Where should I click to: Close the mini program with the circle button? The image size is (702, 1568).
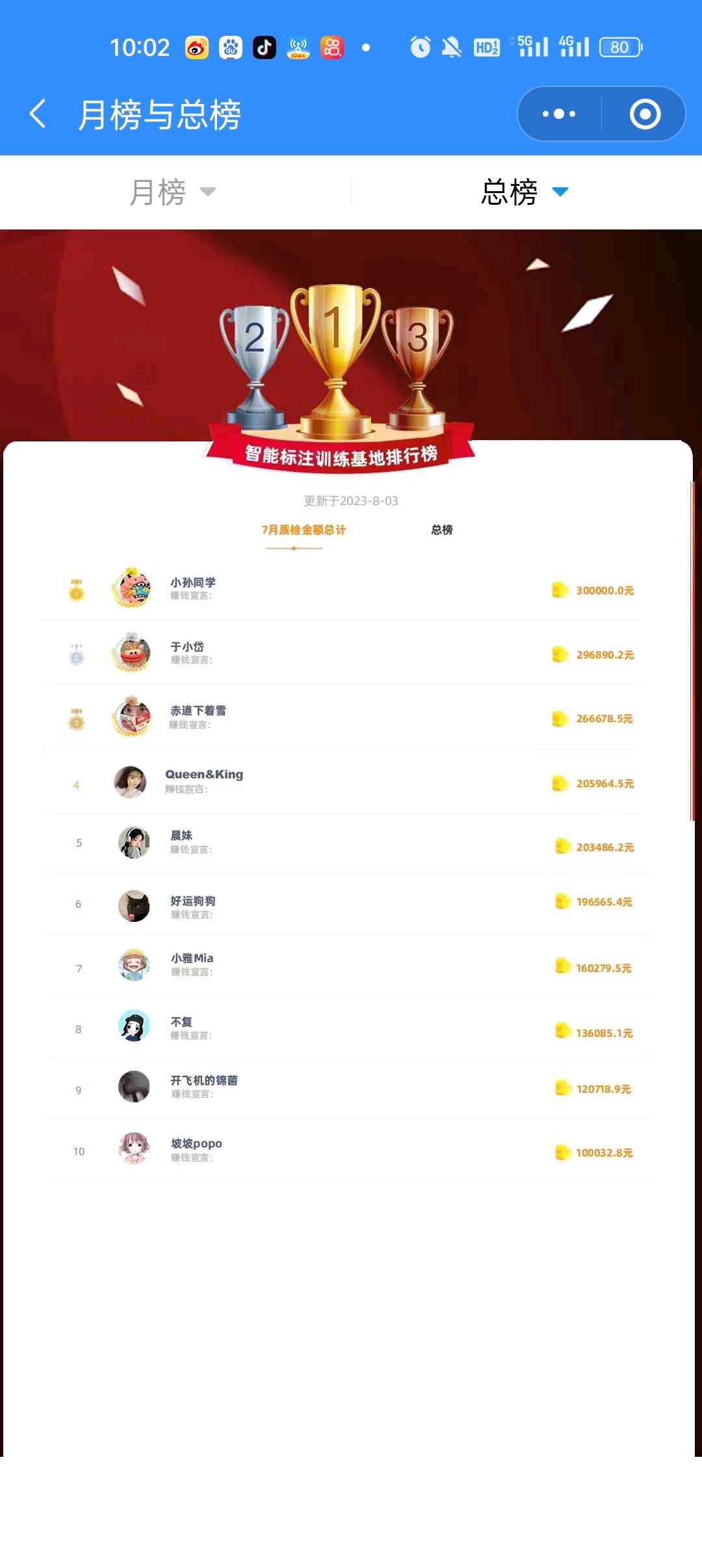click(x=645, y=114)
